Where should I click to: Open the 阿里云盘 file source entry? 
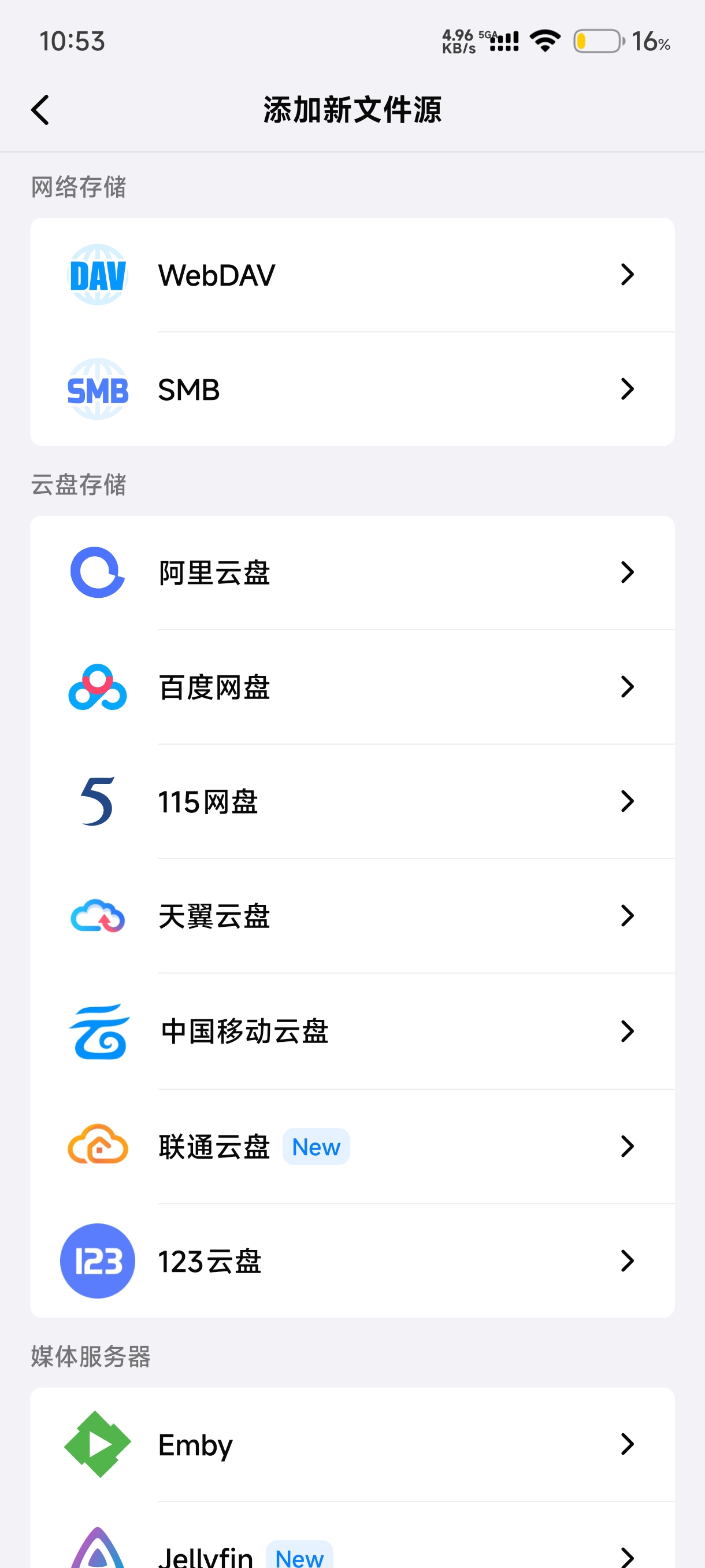click(x=353, y=572)
